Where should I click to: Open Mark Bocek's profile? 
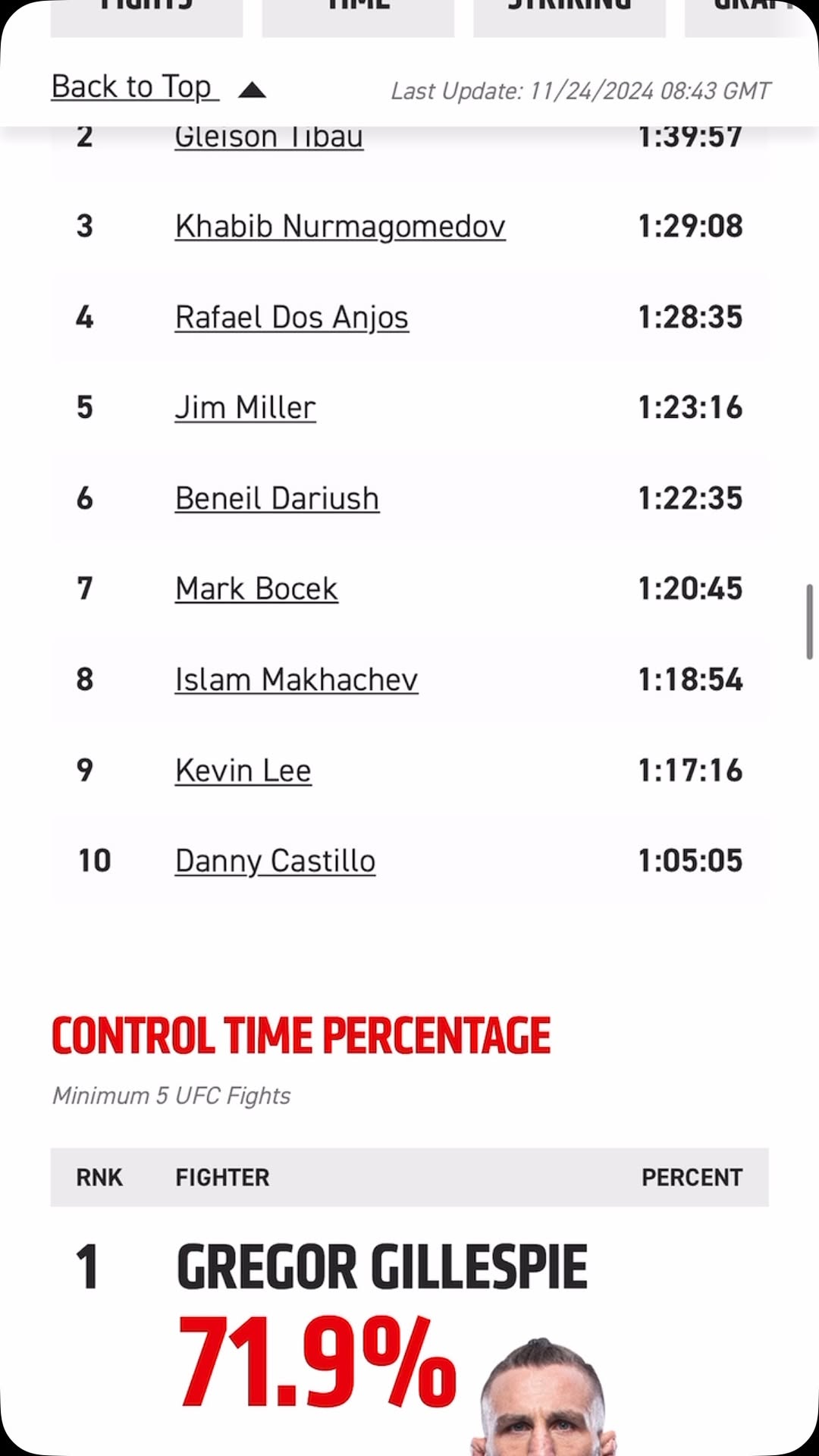(x=256, y=588)
